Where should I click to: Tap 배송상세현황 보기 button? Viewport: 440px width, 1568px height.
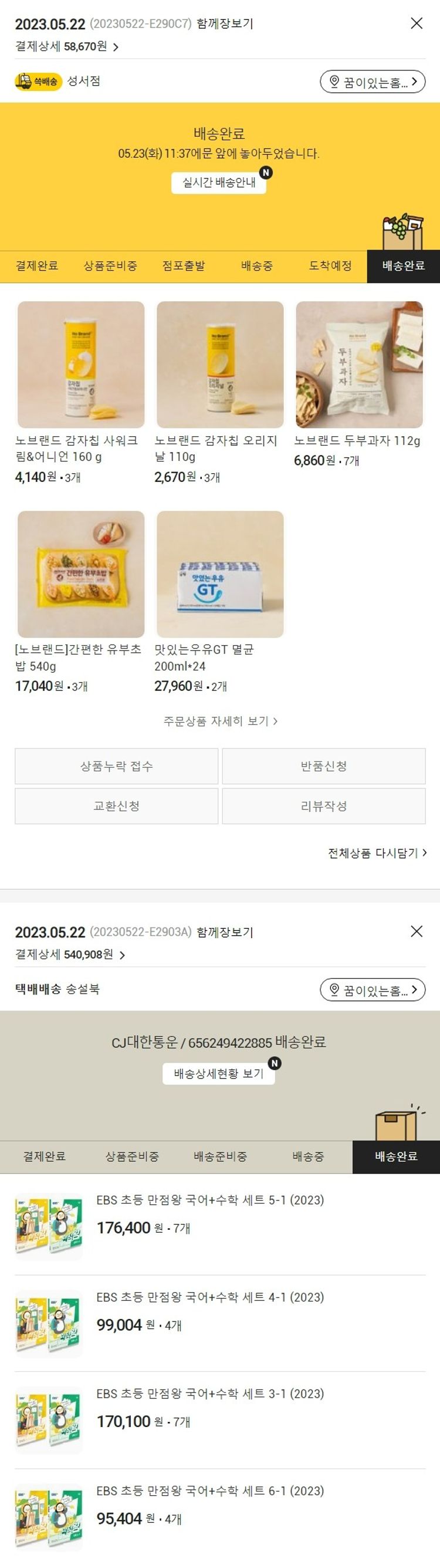218,1073
